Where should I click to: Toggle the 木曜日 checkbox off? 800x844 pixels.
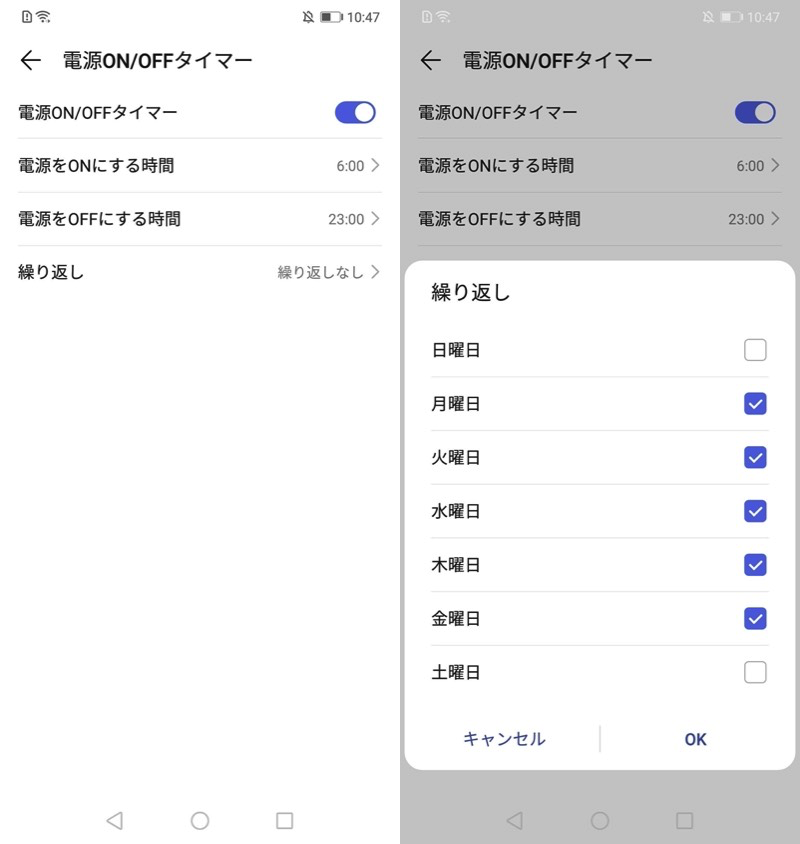(755, 565)
